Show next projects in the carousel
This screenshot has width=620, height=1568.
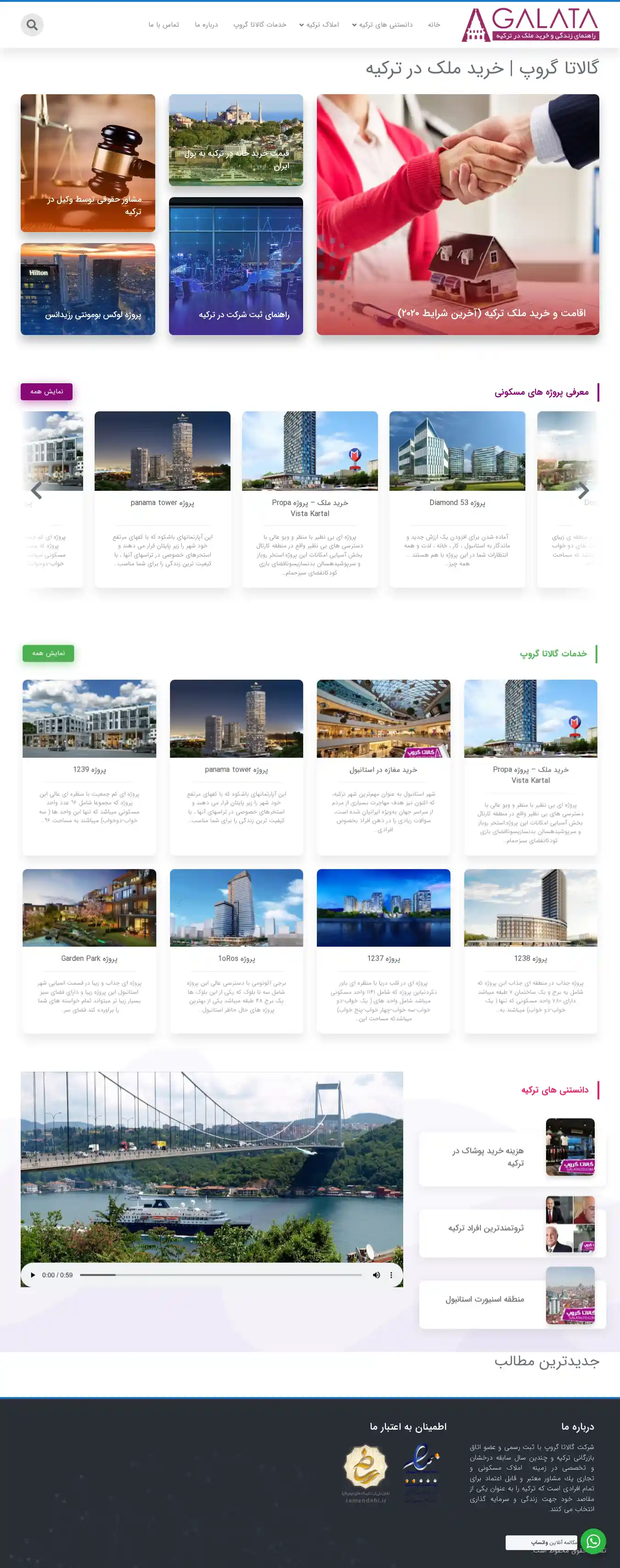[x=583, y=490]
